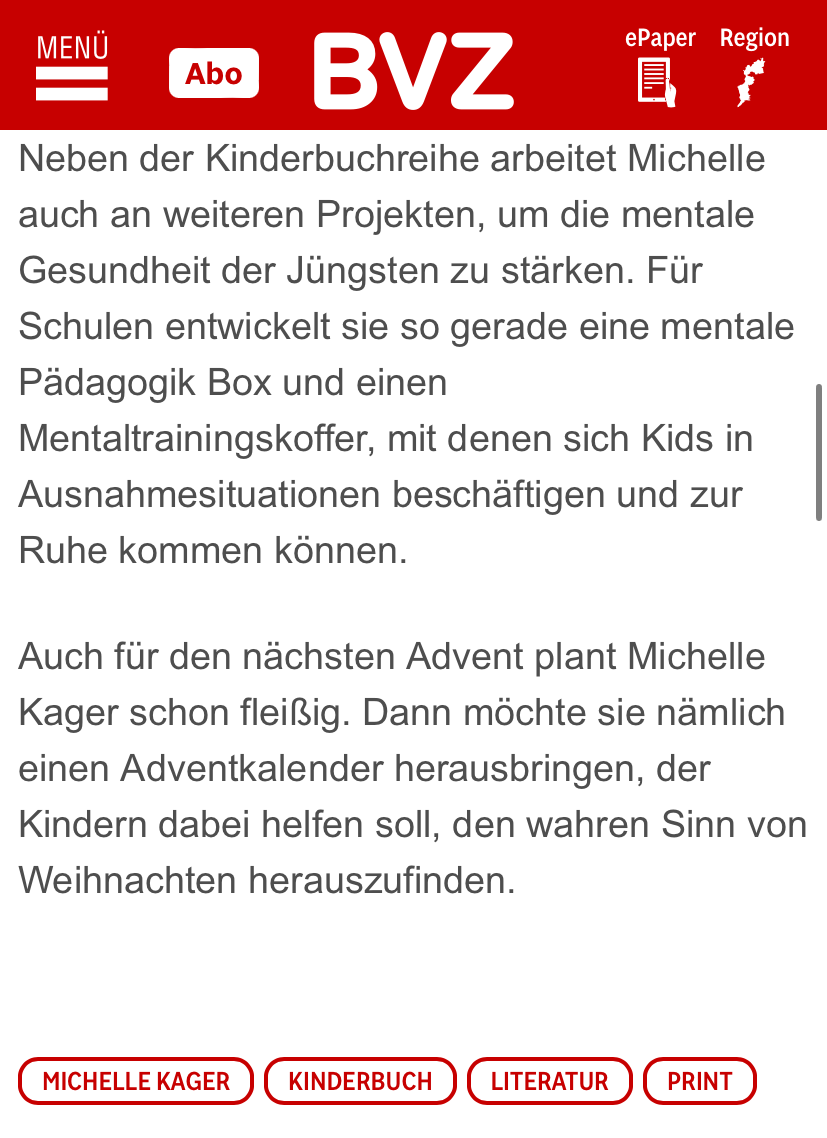Image resolution: width=827 pixels, height=1138 pixels.
Task: Go to the BVZ home page
Action: [413, 72]
